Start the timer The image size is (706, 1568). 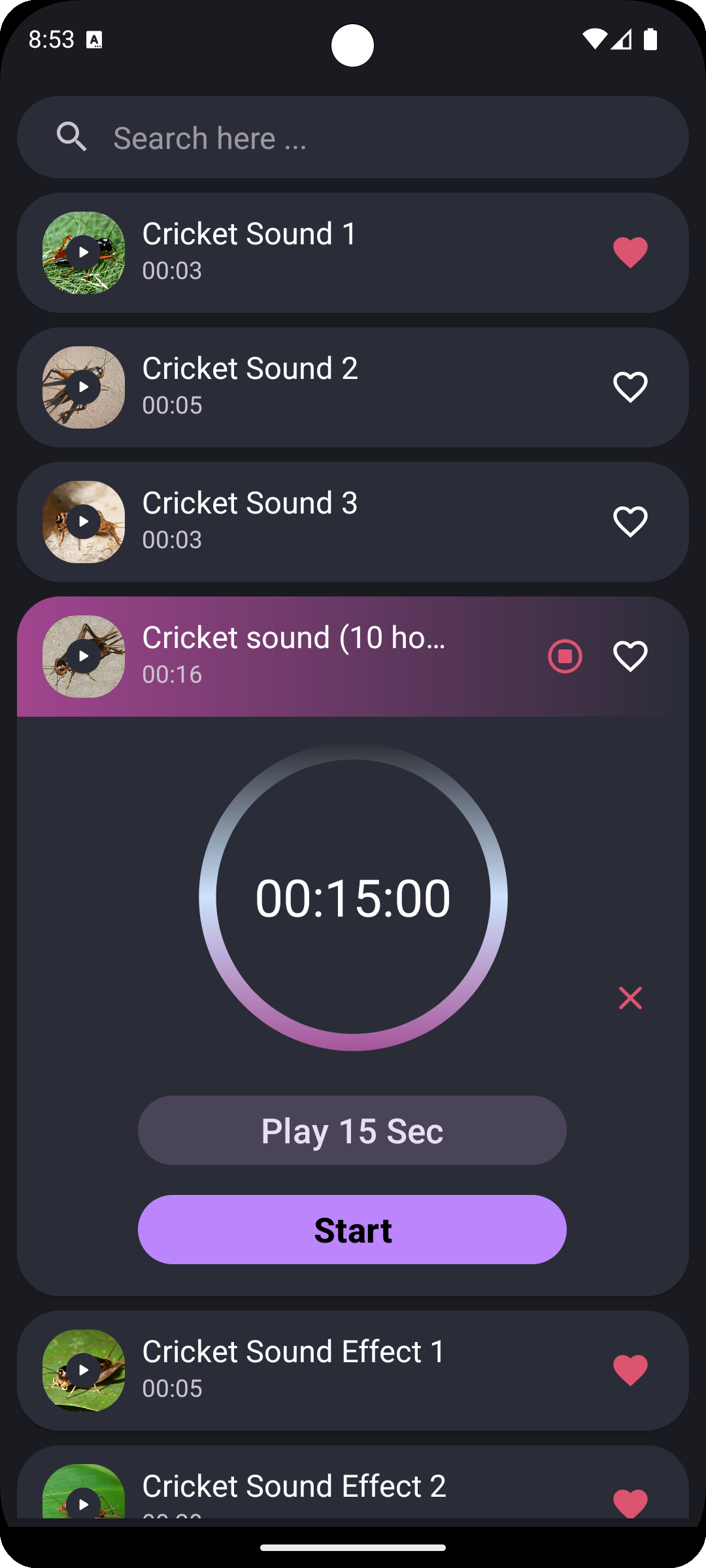352,1230
